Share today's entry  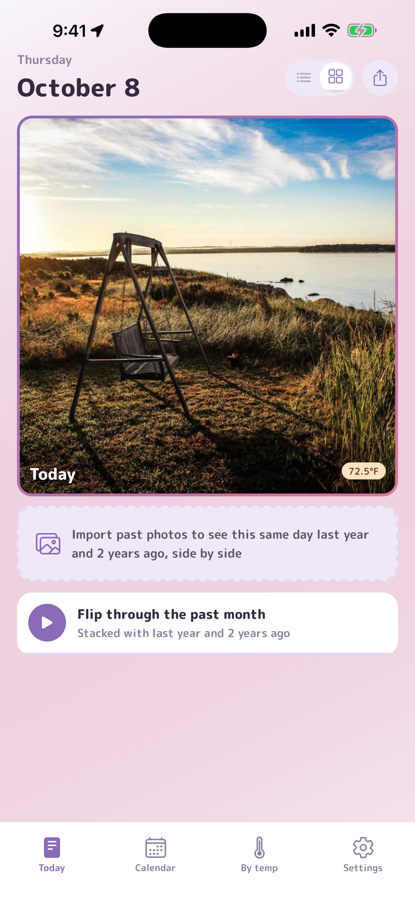380,78
